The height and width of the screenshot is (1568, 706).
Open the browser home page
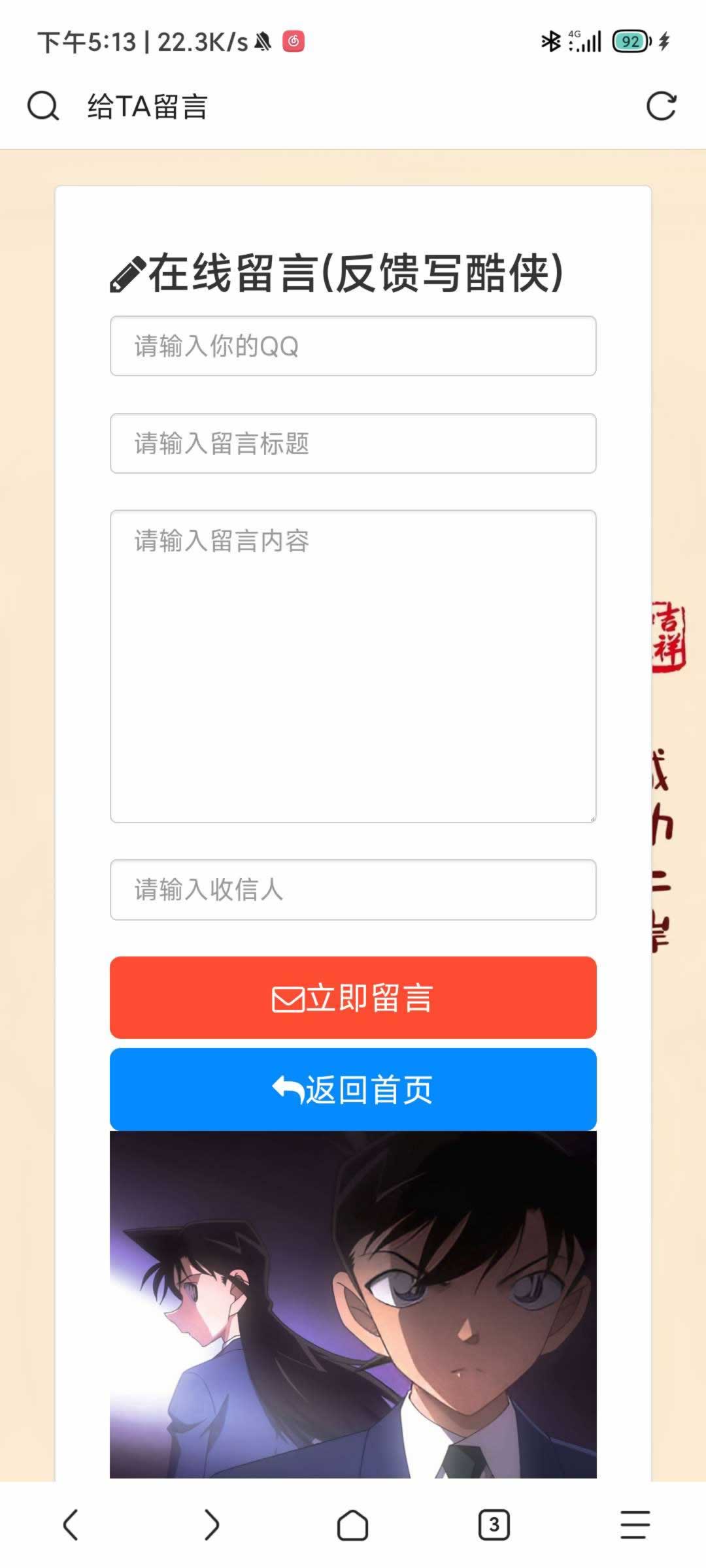353,1524
